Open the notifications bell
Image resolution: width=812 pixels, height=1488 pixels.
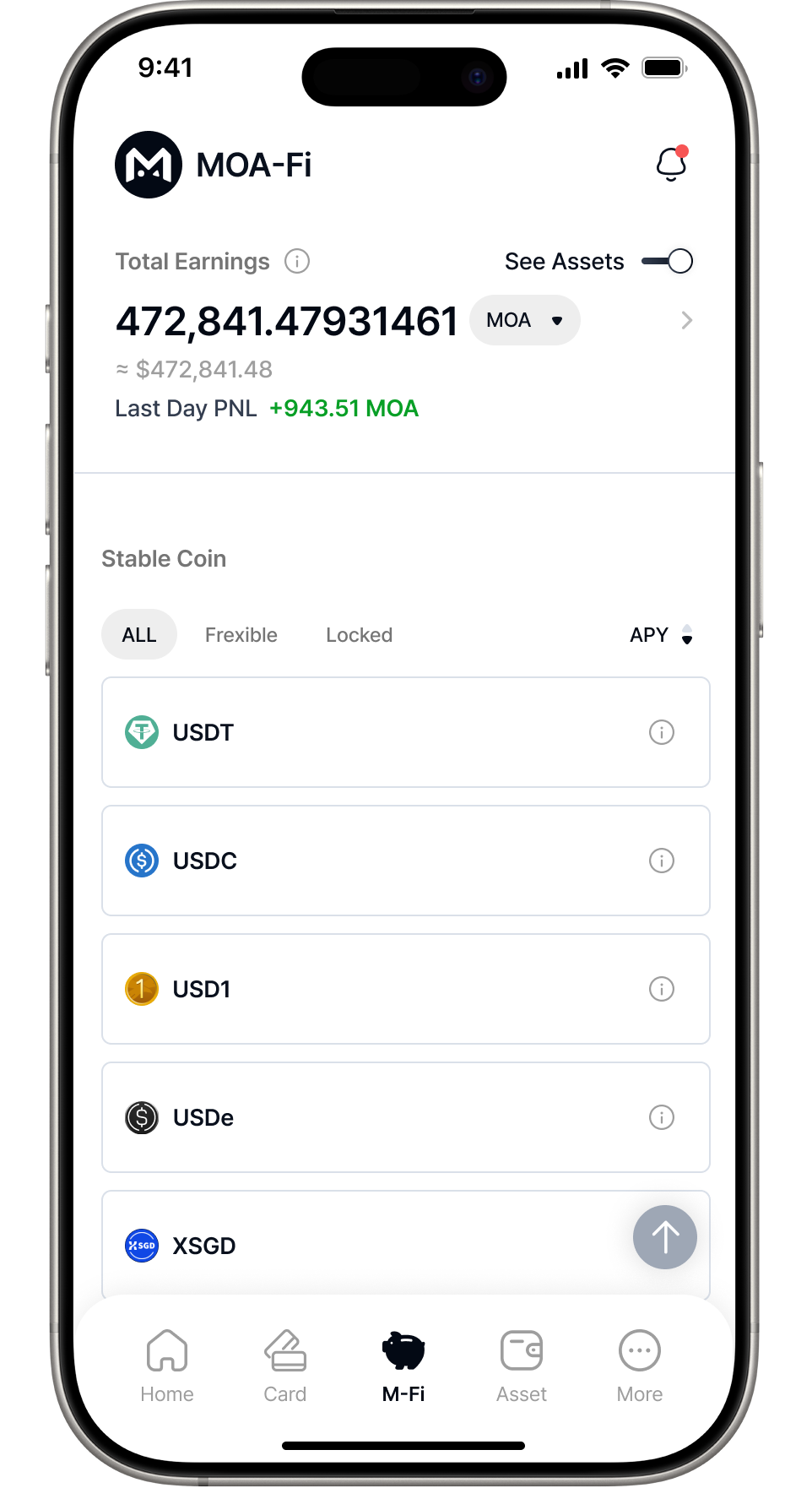coord(672,164)
